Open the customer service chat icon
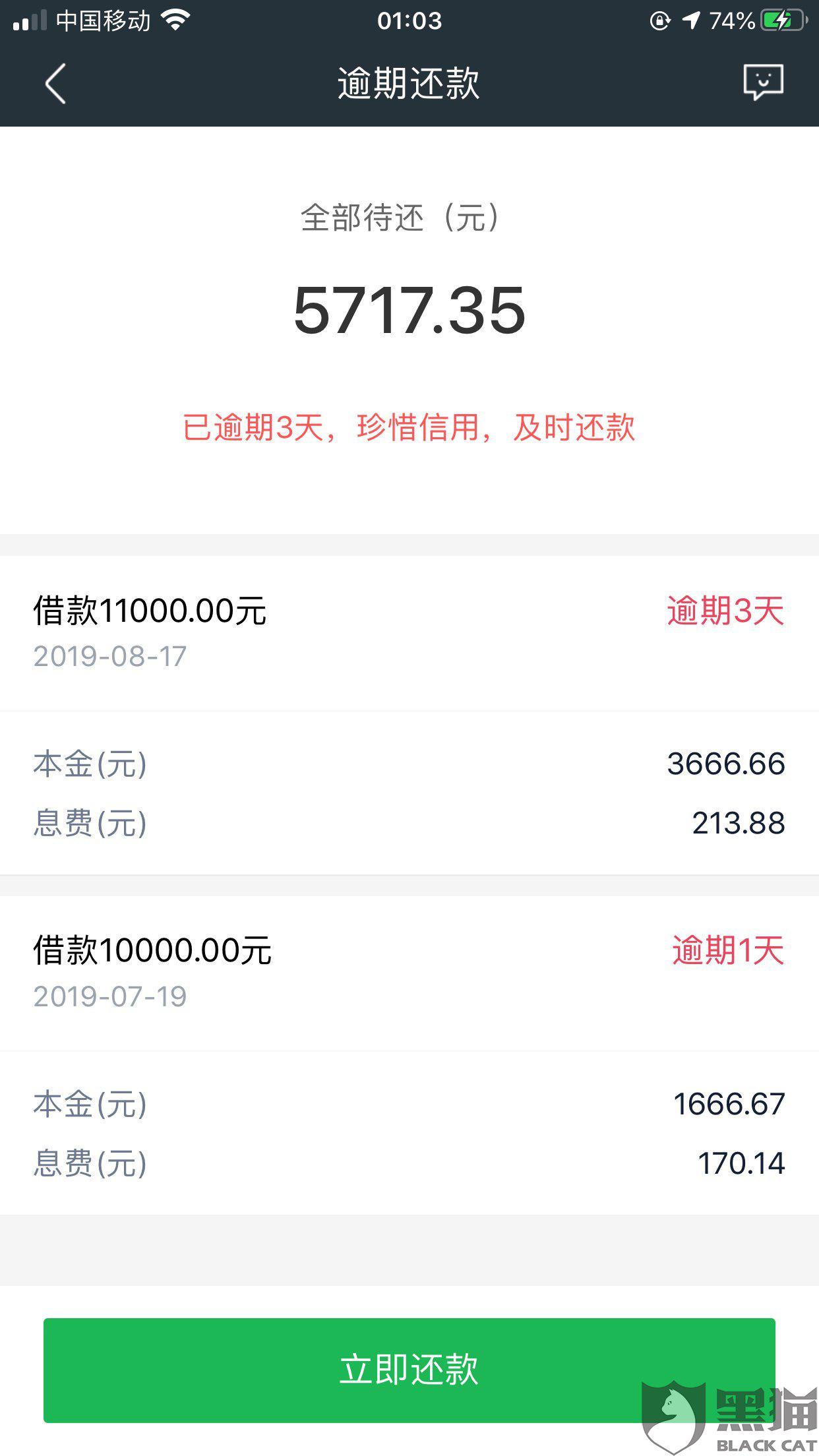The image size is (819, 1456). click(x=763, y=82)
